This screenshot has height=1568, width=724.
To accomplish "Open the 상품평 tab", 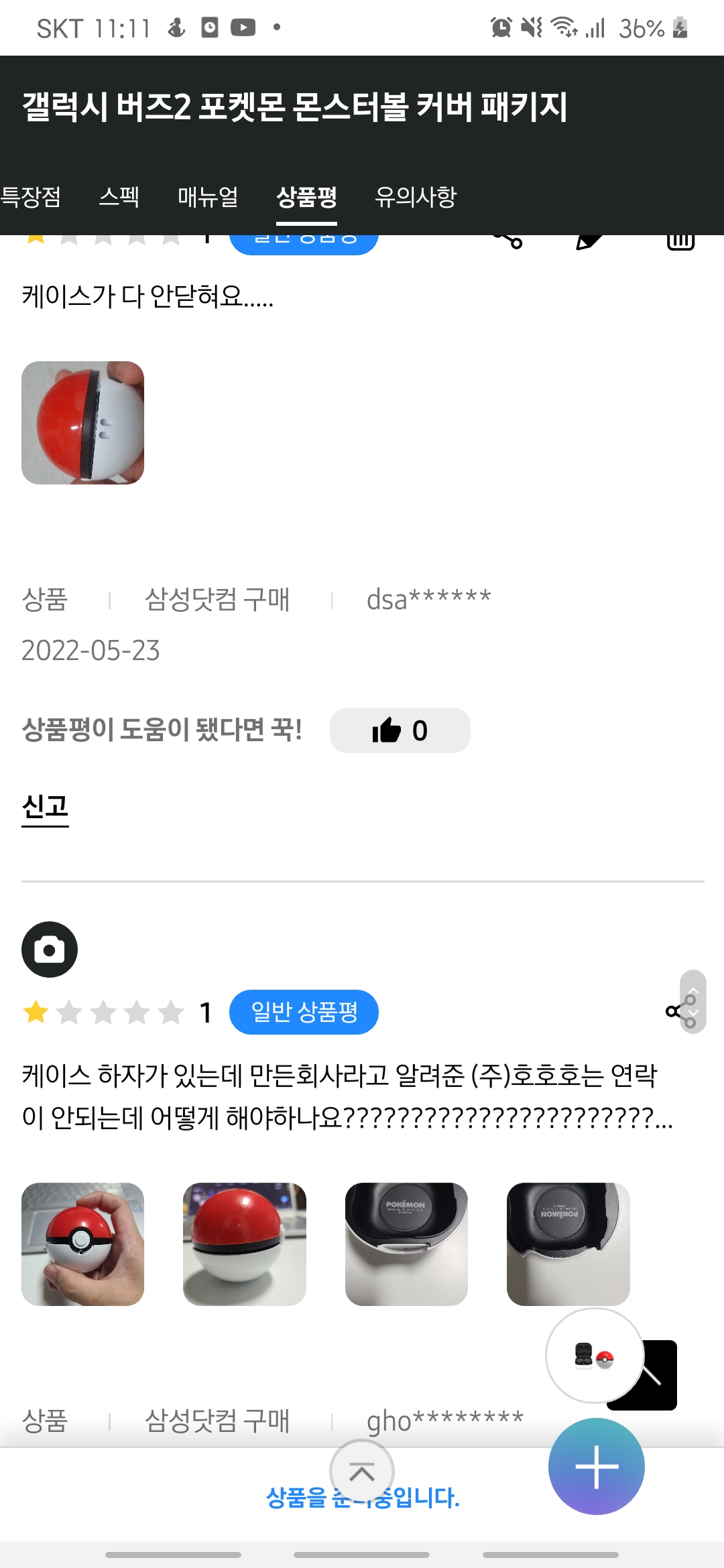I will point(306,197).
